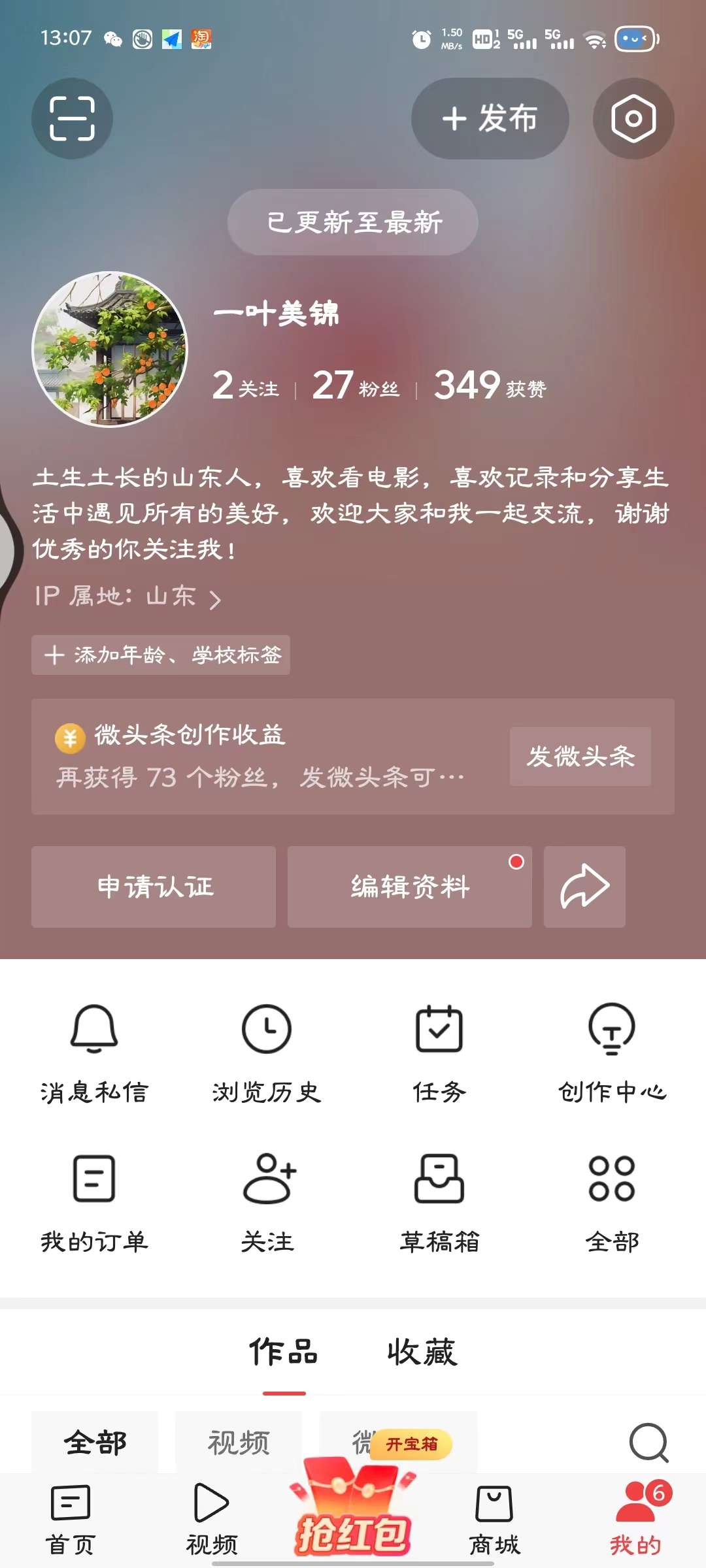
Task: Add age and school tags (添加年龄、学校标签)
Action: click(x=161, y=655)
